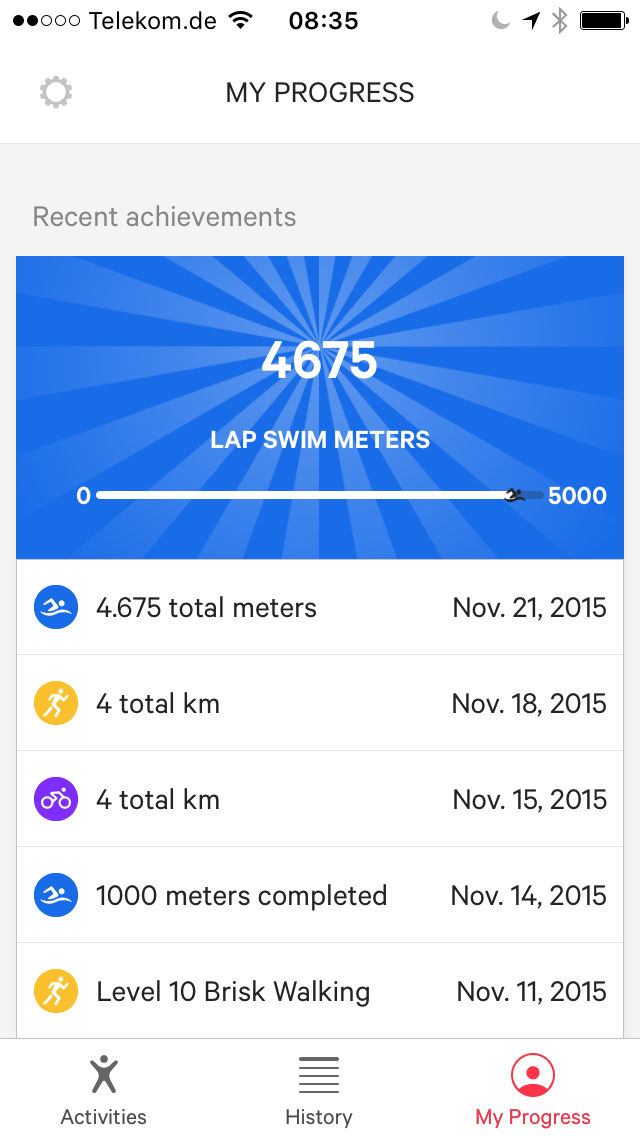Viewport: 640px width, 1136px height.
Task: Open the Nov. 15 cycling 4 total km row
Action: coord(320,799)
